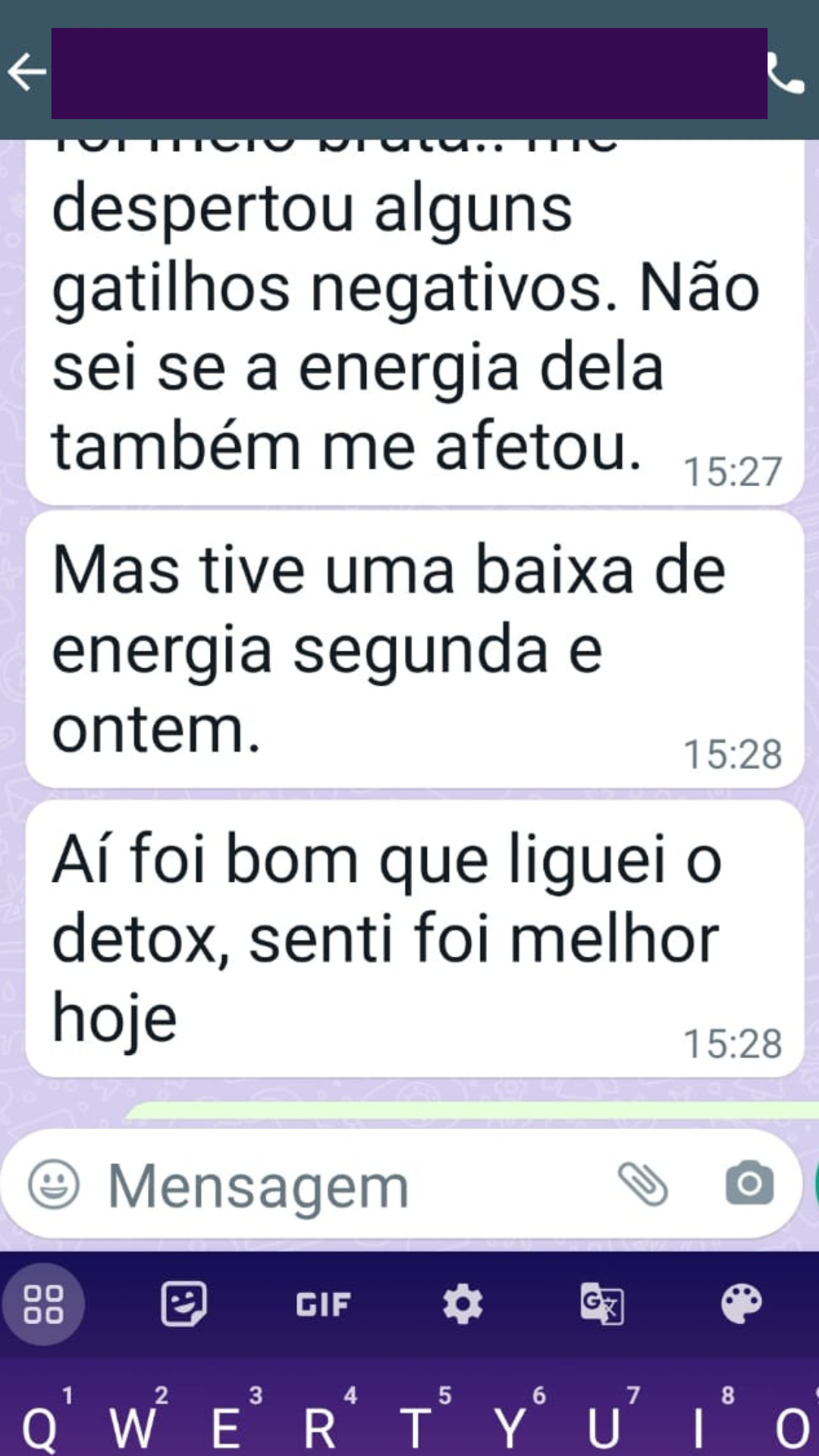Viewport: 819px width, 1456px height.
Task: Type the letter T key
Action: coord(415,1427)
